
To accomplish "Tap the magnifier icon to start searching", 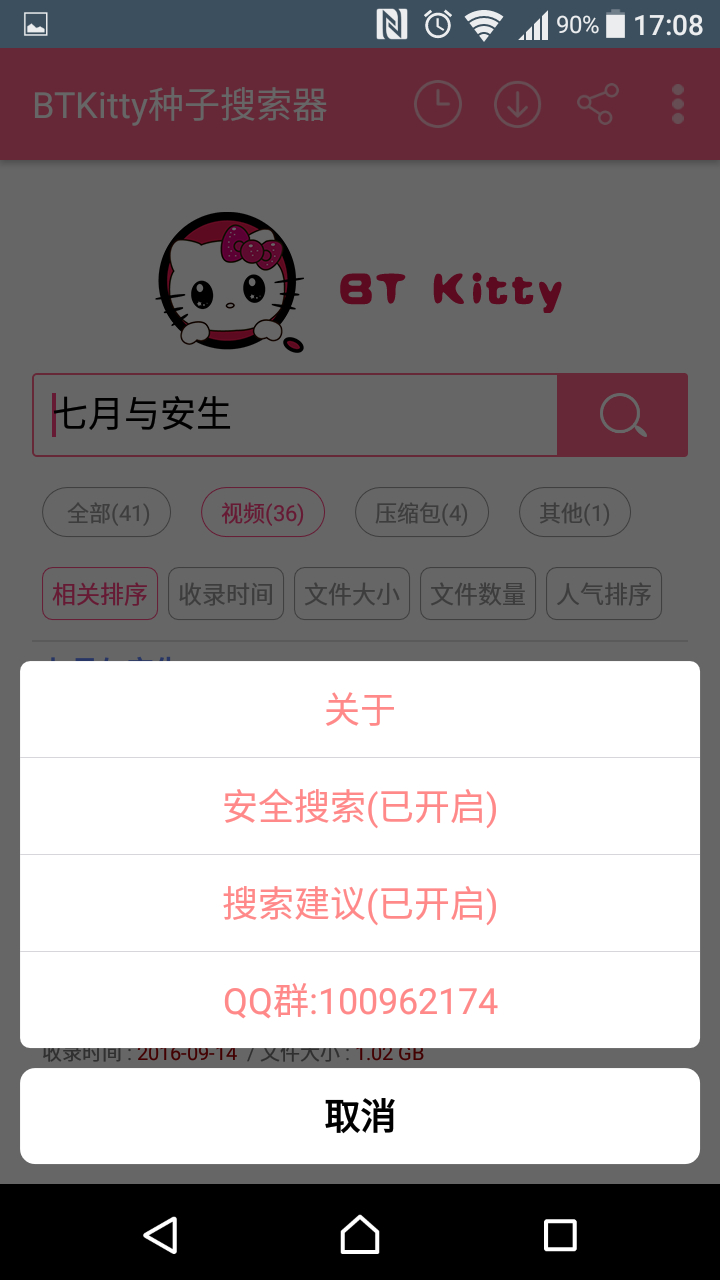I will [x=622, y=415].
